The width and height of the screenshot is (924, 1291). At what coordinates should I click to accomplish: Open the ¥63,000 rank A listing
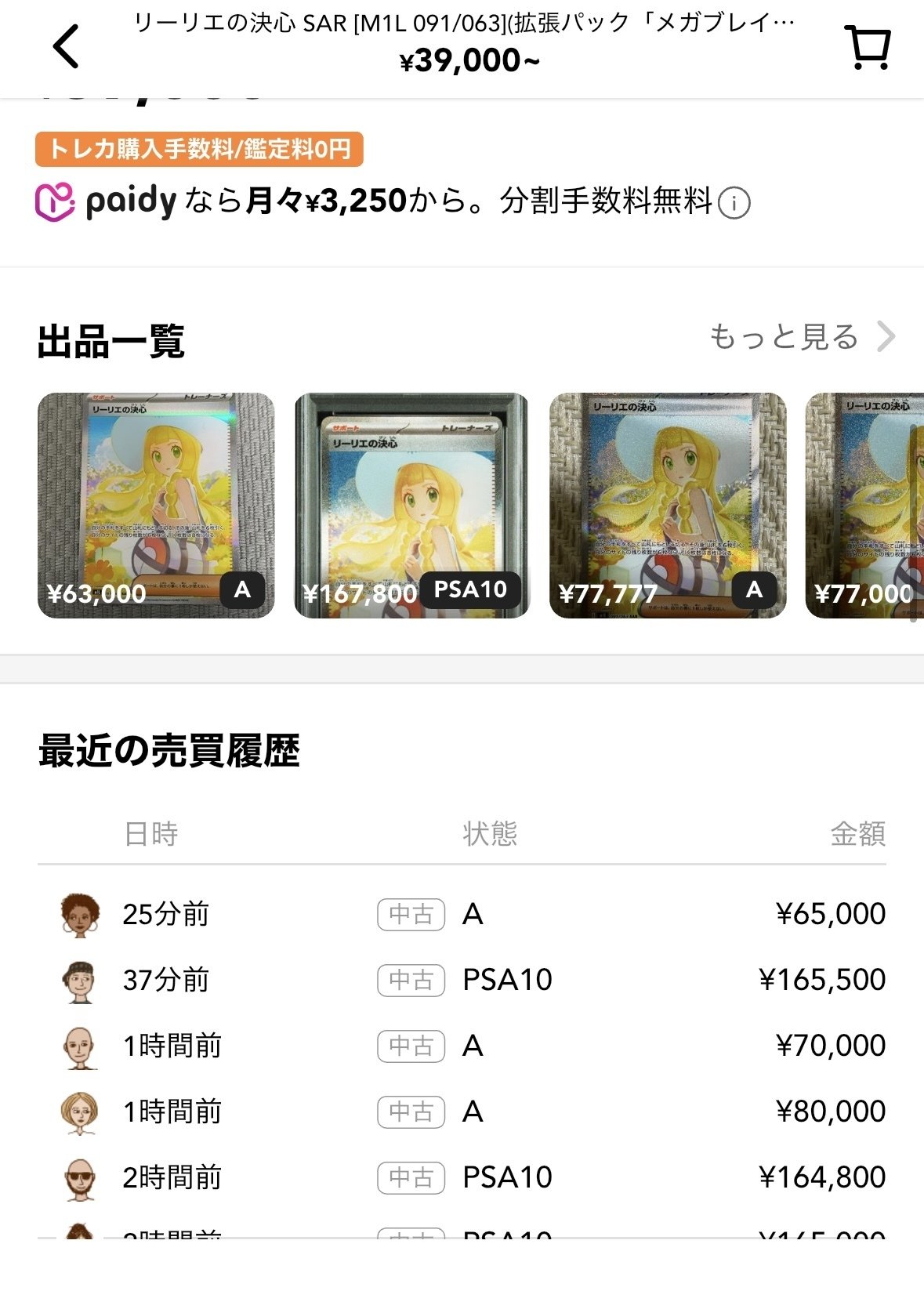(156, 506)
